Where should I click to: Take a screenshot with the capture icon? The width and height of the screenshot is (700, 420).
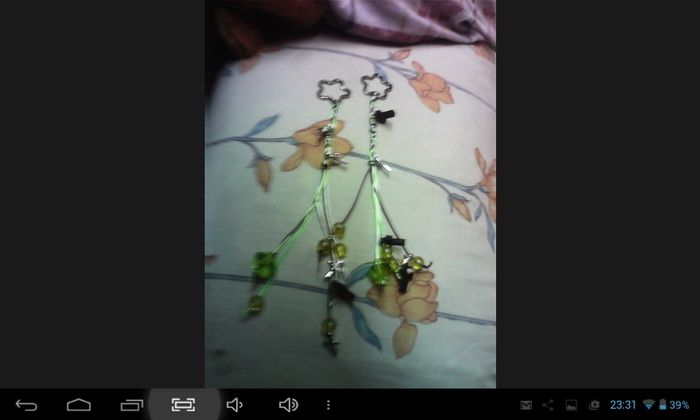click(x=183, y=404)
